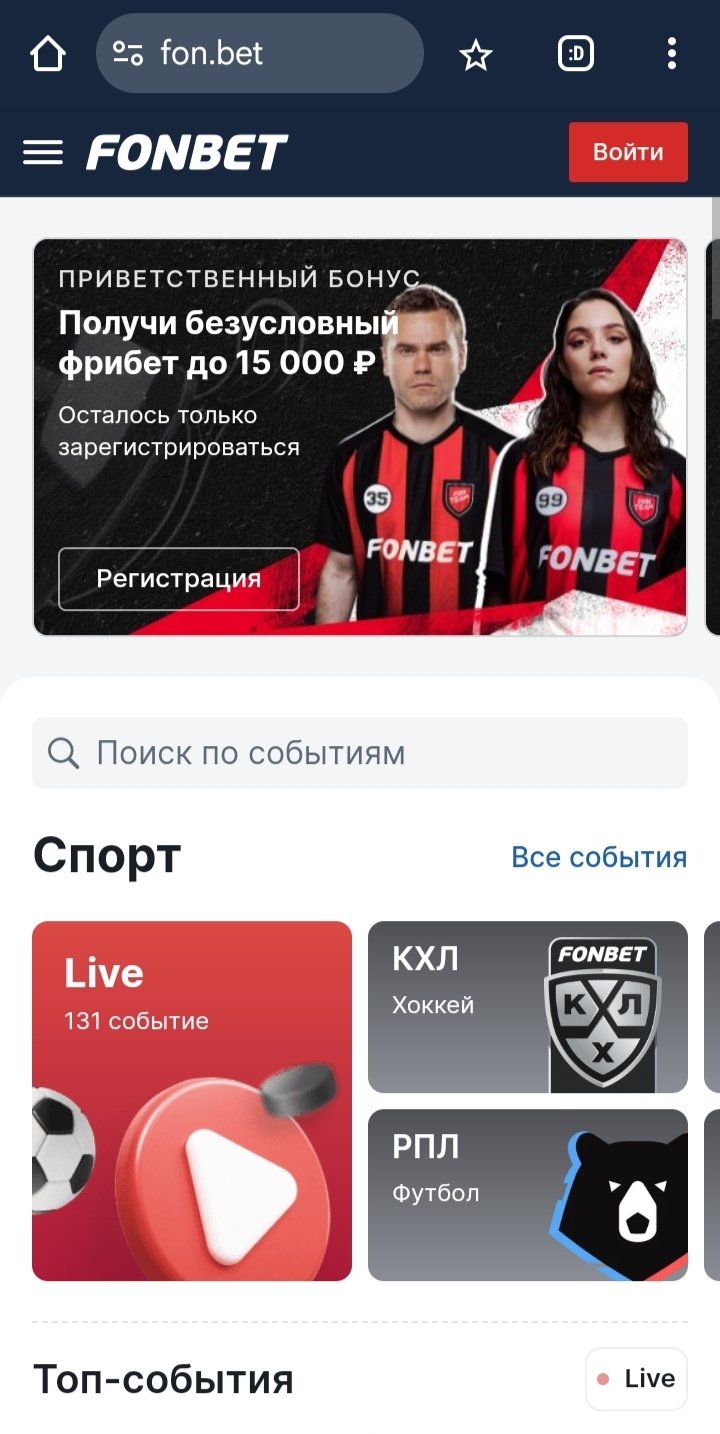The width and height of the screenshot is (720, 1434).
Task: Focus the Поиск по событиям search field
Action: [x=360, y=753]
